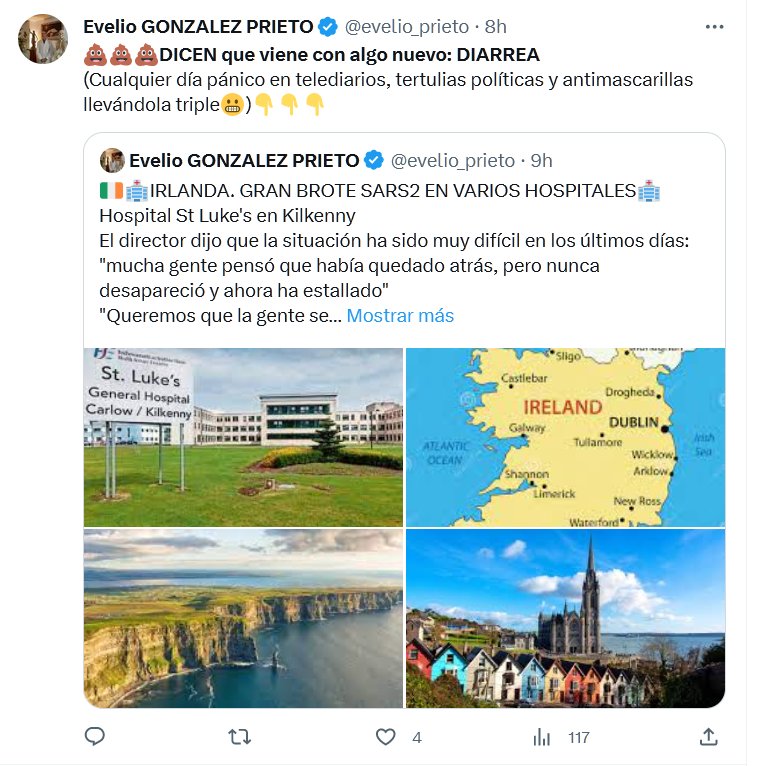Open St. Luke's Hospital photo
The image size is (760, 766).
(x=243, y=437)
